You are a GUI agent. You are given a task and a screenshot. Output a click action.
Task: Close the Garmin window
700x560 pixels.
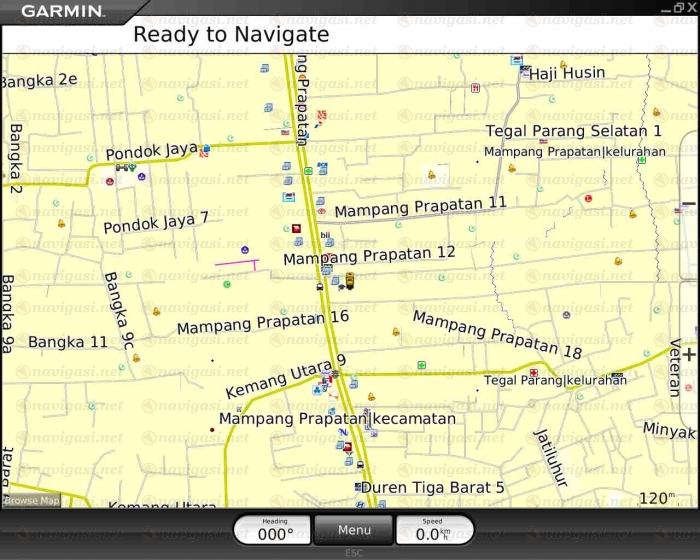tap(691, 8)
